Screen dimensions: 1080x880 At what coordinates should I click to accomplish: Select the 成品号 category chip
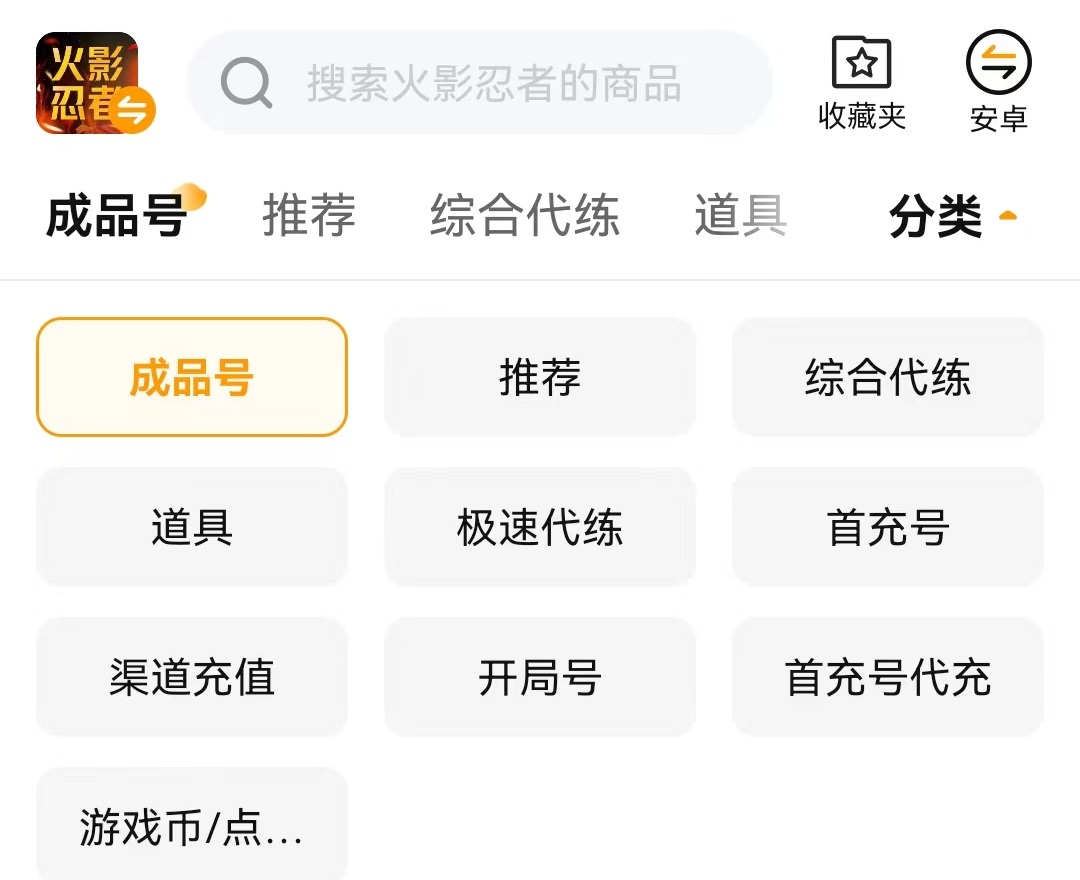pos(191,377)
